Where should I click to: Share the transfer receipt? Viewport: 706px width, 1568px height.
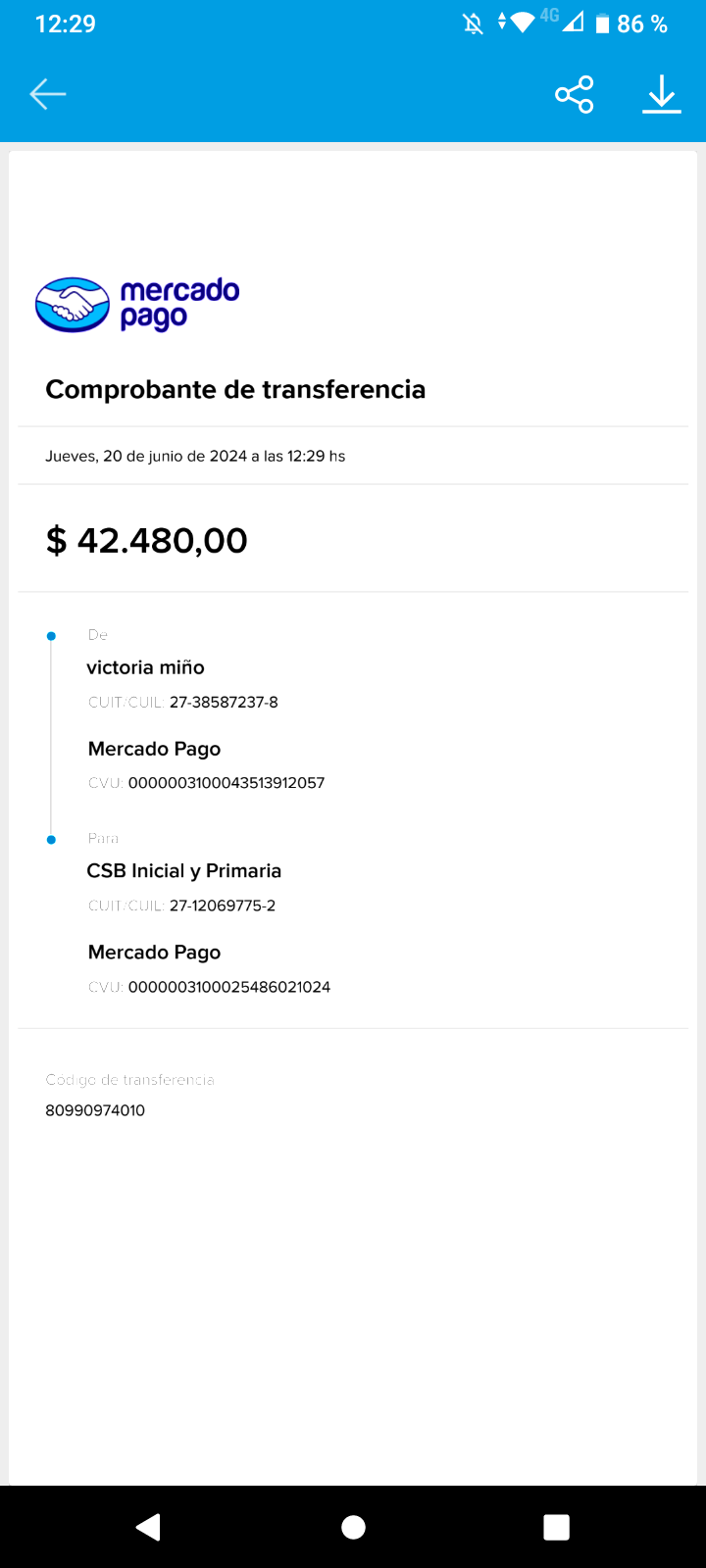tap(574, 94)
